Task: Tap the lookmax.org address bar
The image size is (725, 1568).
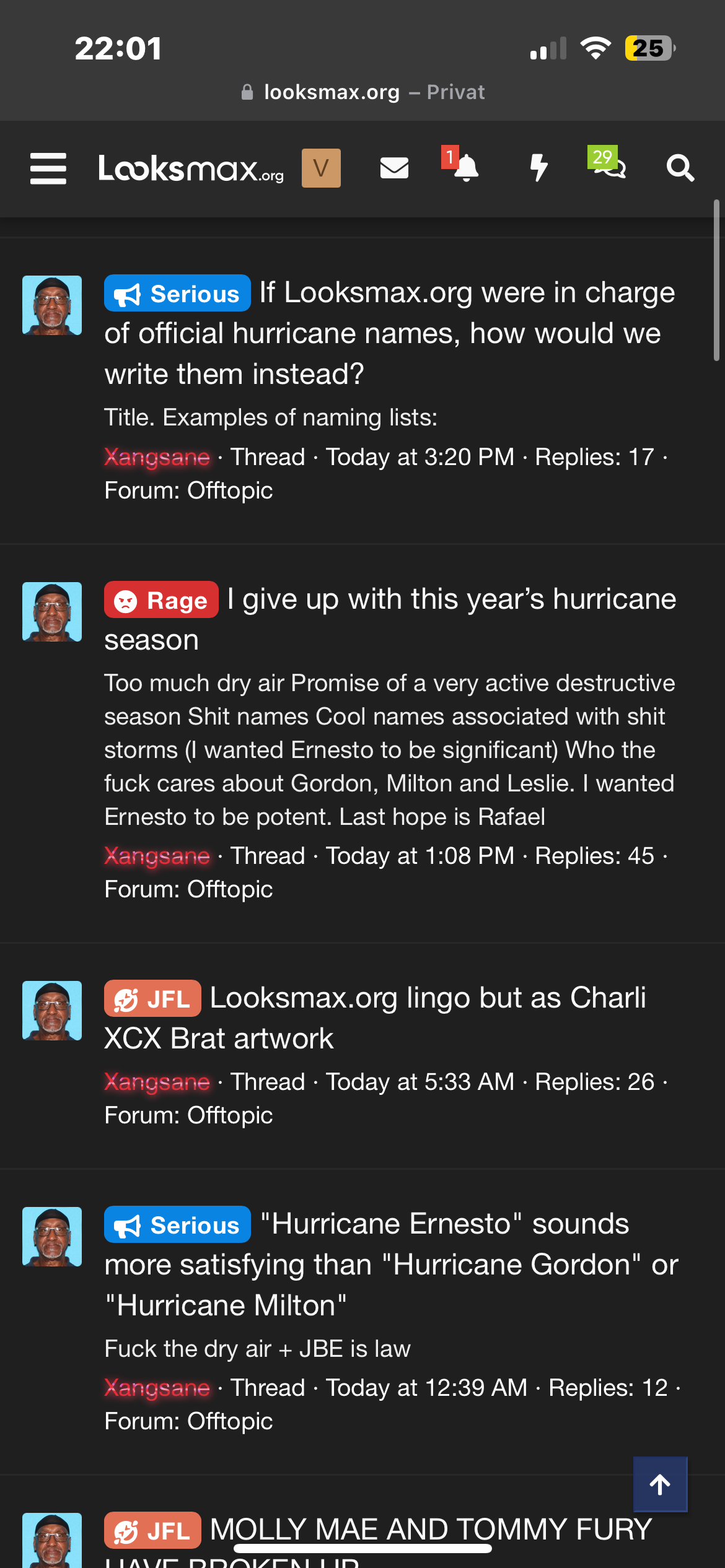Action: (x=362, y=92)
